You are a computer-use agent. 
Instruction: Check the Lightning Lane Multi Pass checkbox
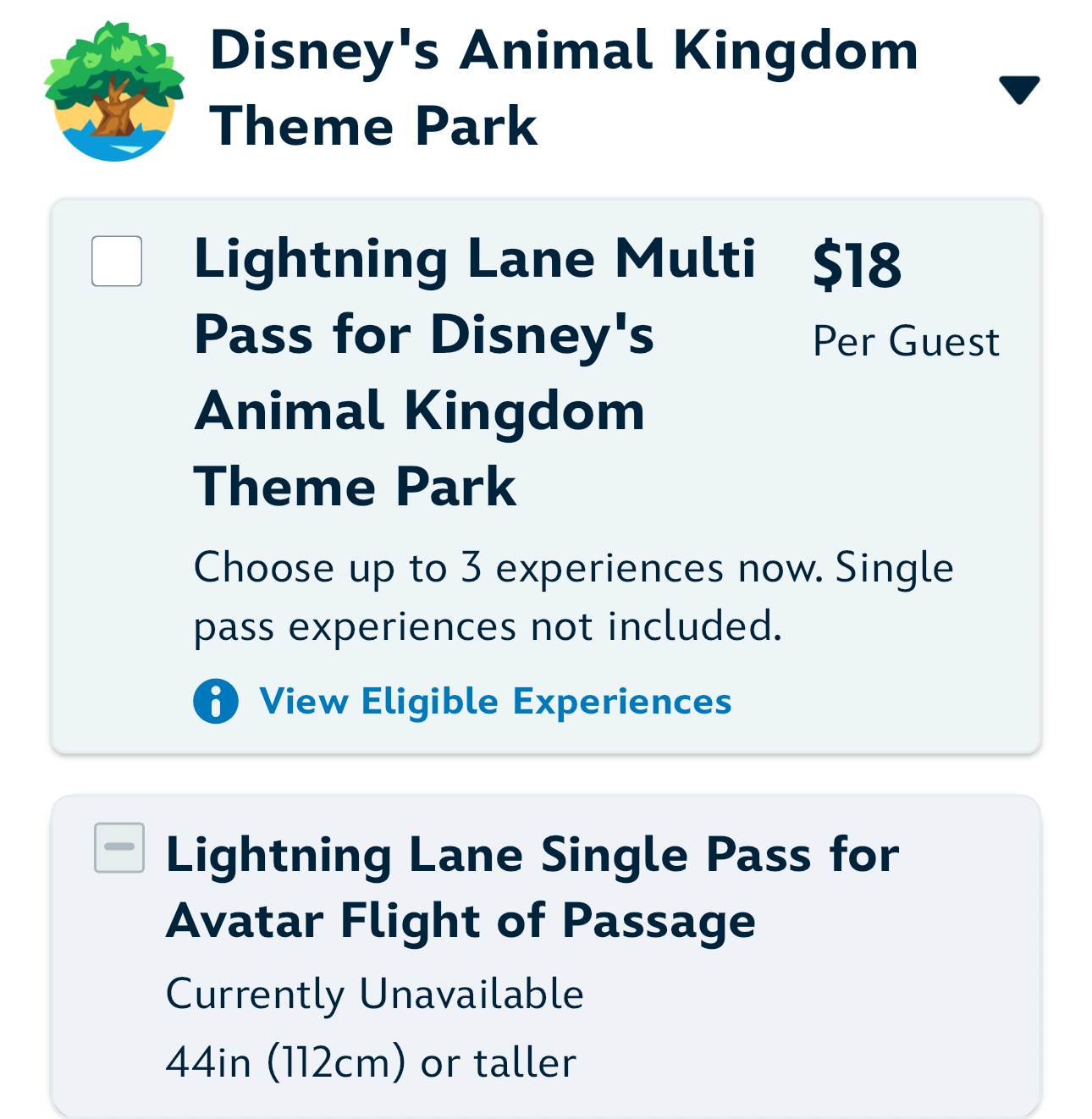click(117, 261)
